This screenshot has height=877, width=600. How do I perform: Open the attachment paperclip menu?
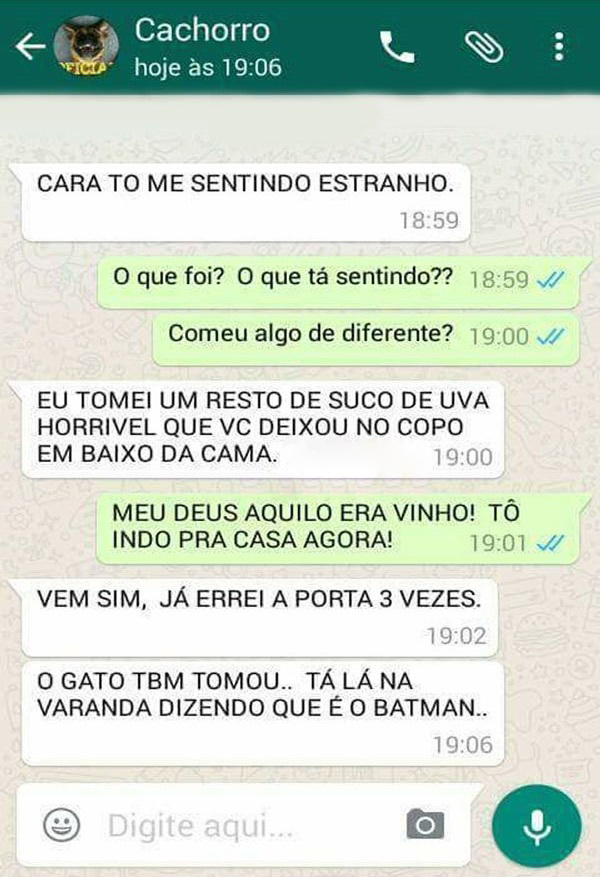click(x=484, y=47)
